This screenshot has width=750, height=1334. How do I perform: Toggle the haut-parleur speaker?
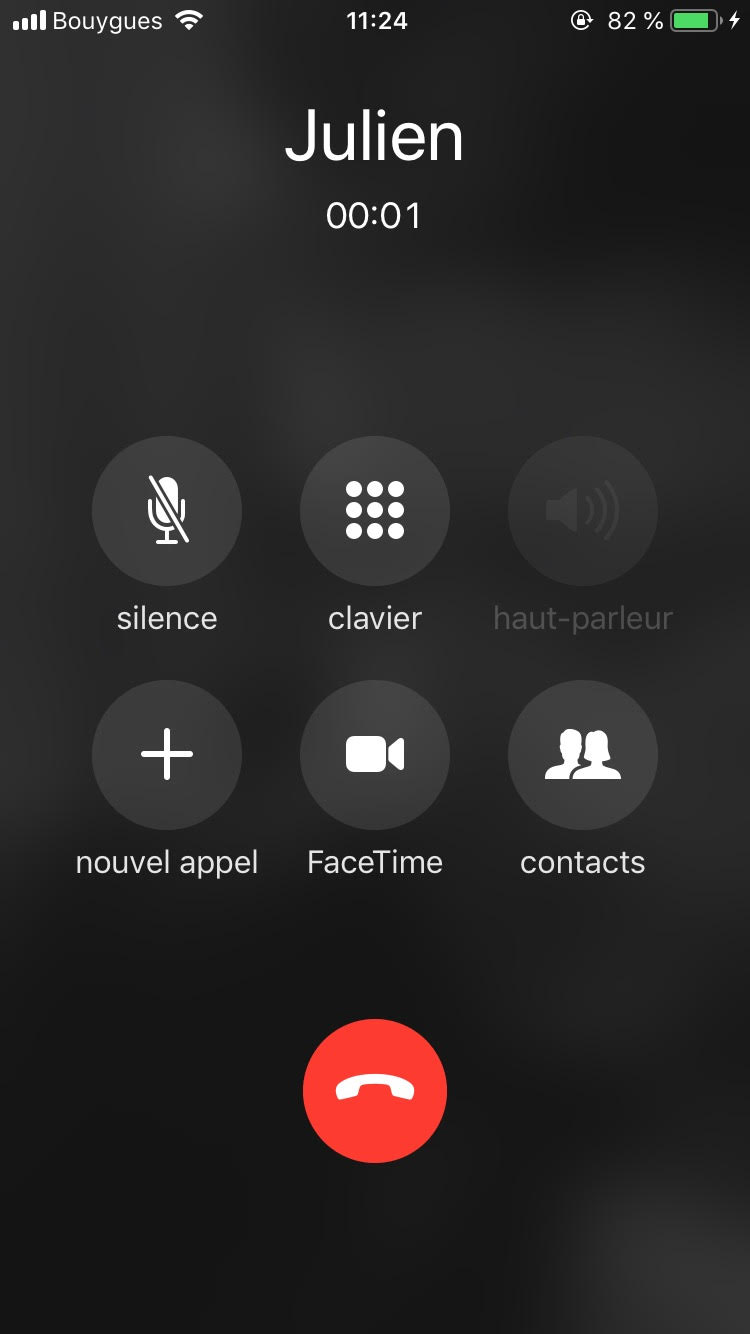pyautogui.click(x=583, y=511)
